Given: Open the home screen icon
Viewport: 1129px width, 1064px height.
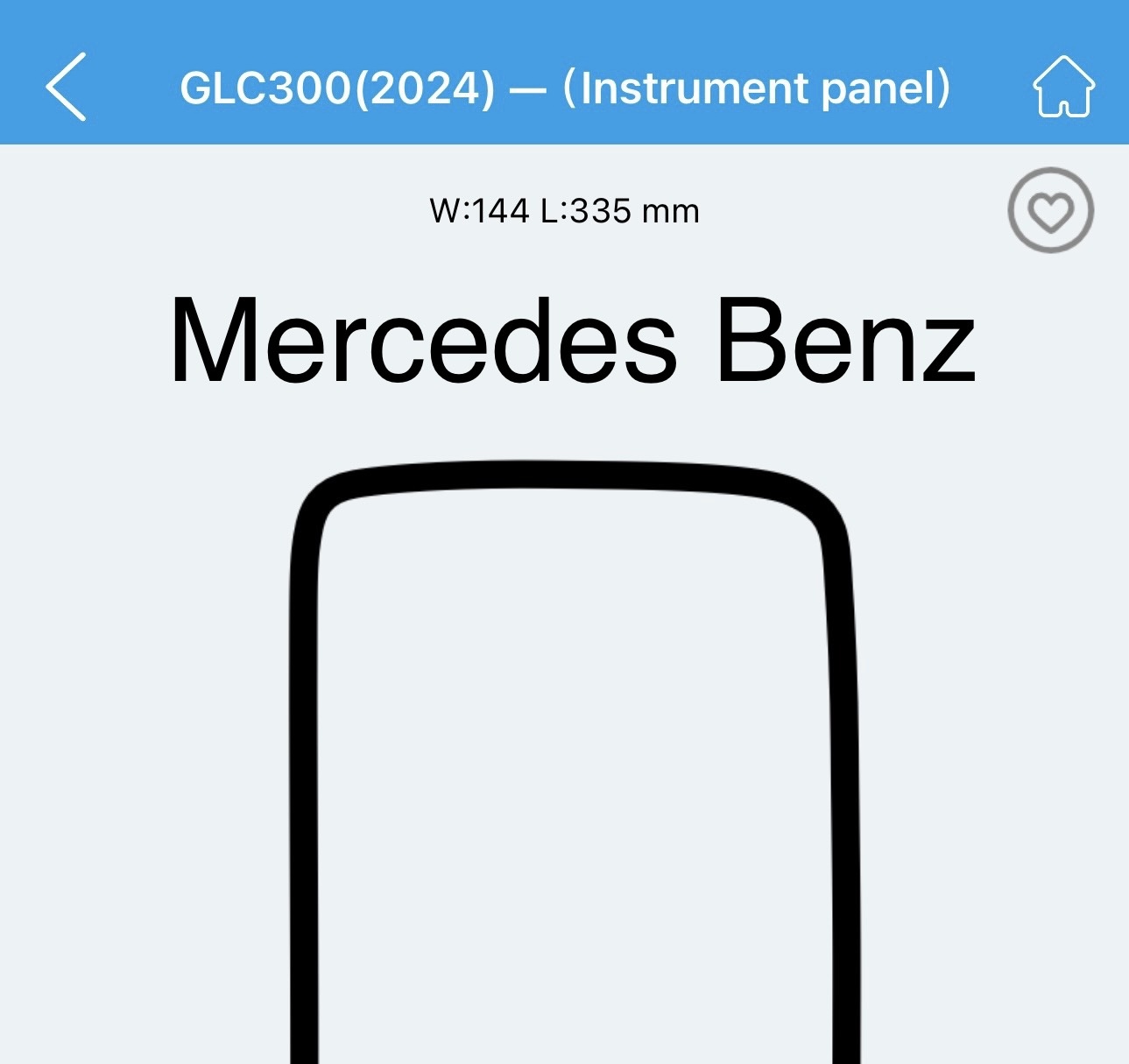Looking at the screenshot, I should pyautogui.click(x=1063, y=87).
